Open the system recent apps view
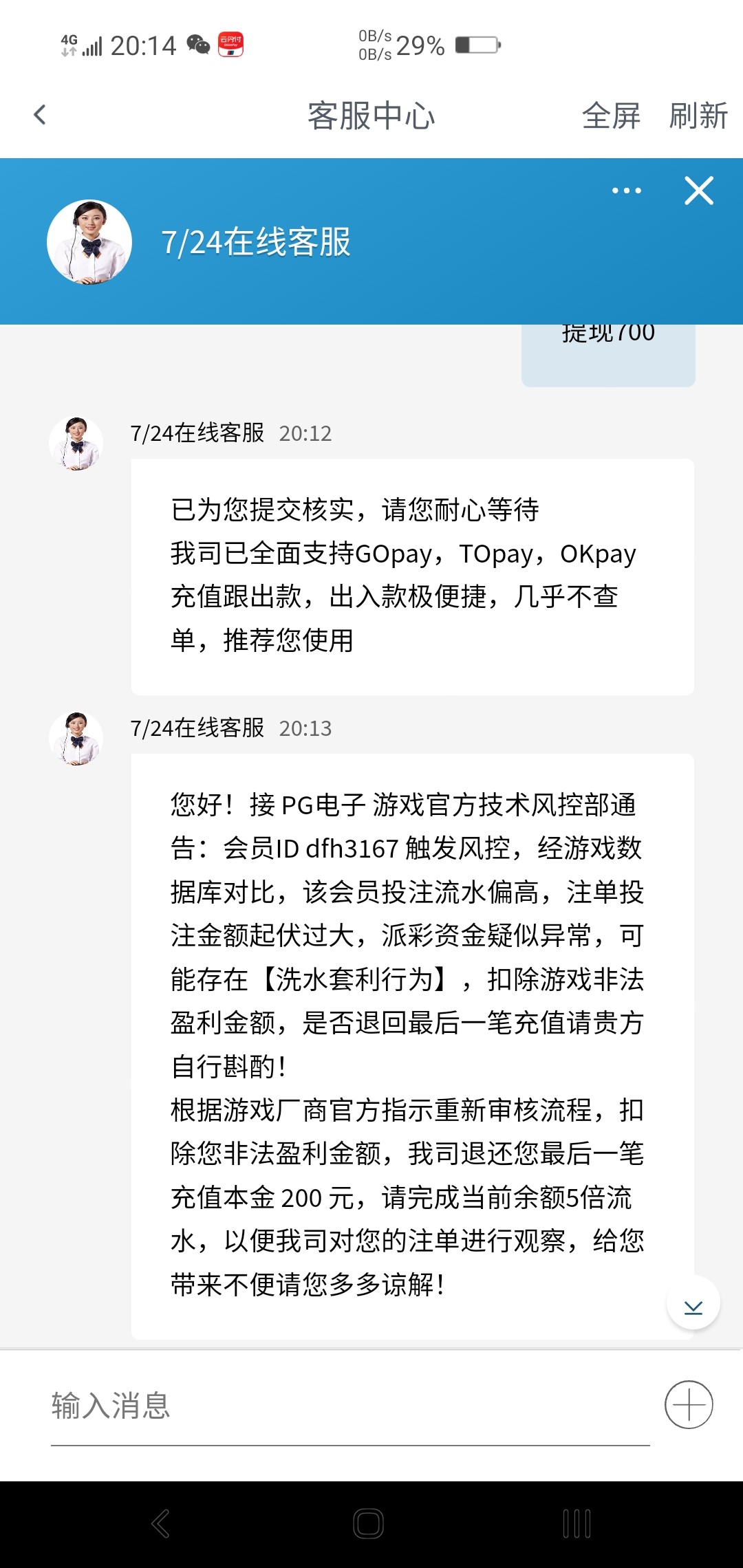This screenshot has width=743, height=1568. [577, 1523]
